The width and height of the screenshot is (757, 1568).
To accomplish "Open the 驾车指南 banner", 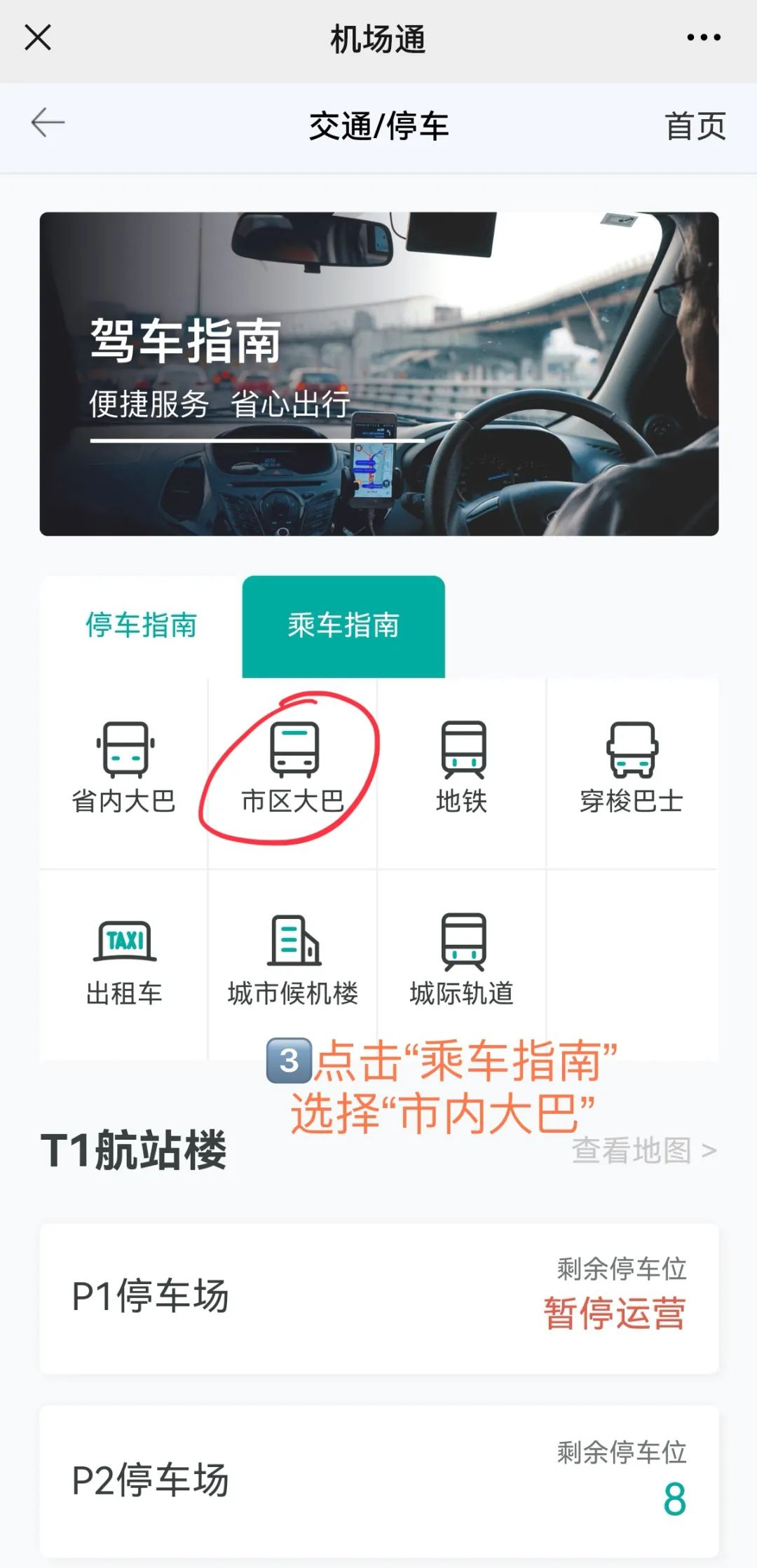I will coord(378,374).
